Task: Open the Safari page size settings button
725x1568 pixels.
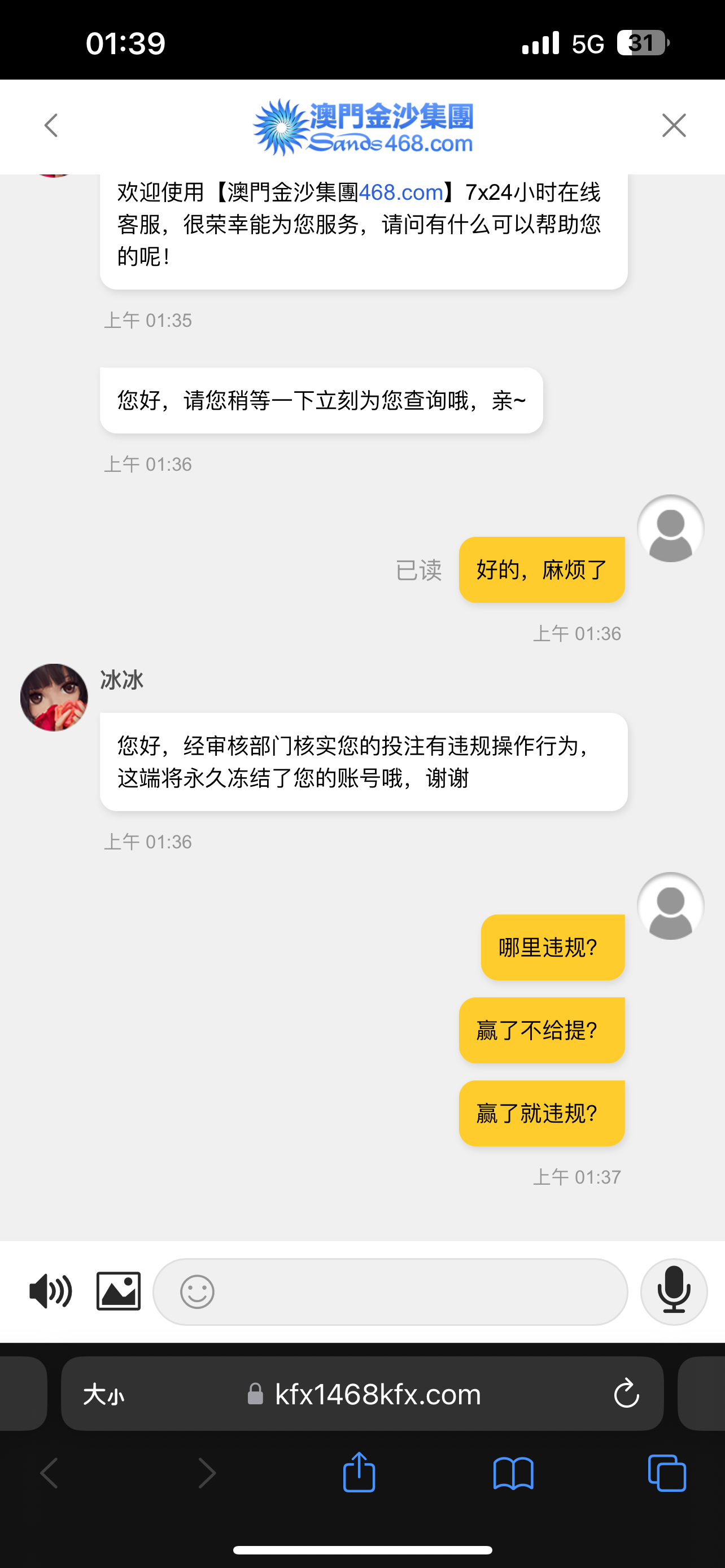Action: click(x=103, y=1394)
